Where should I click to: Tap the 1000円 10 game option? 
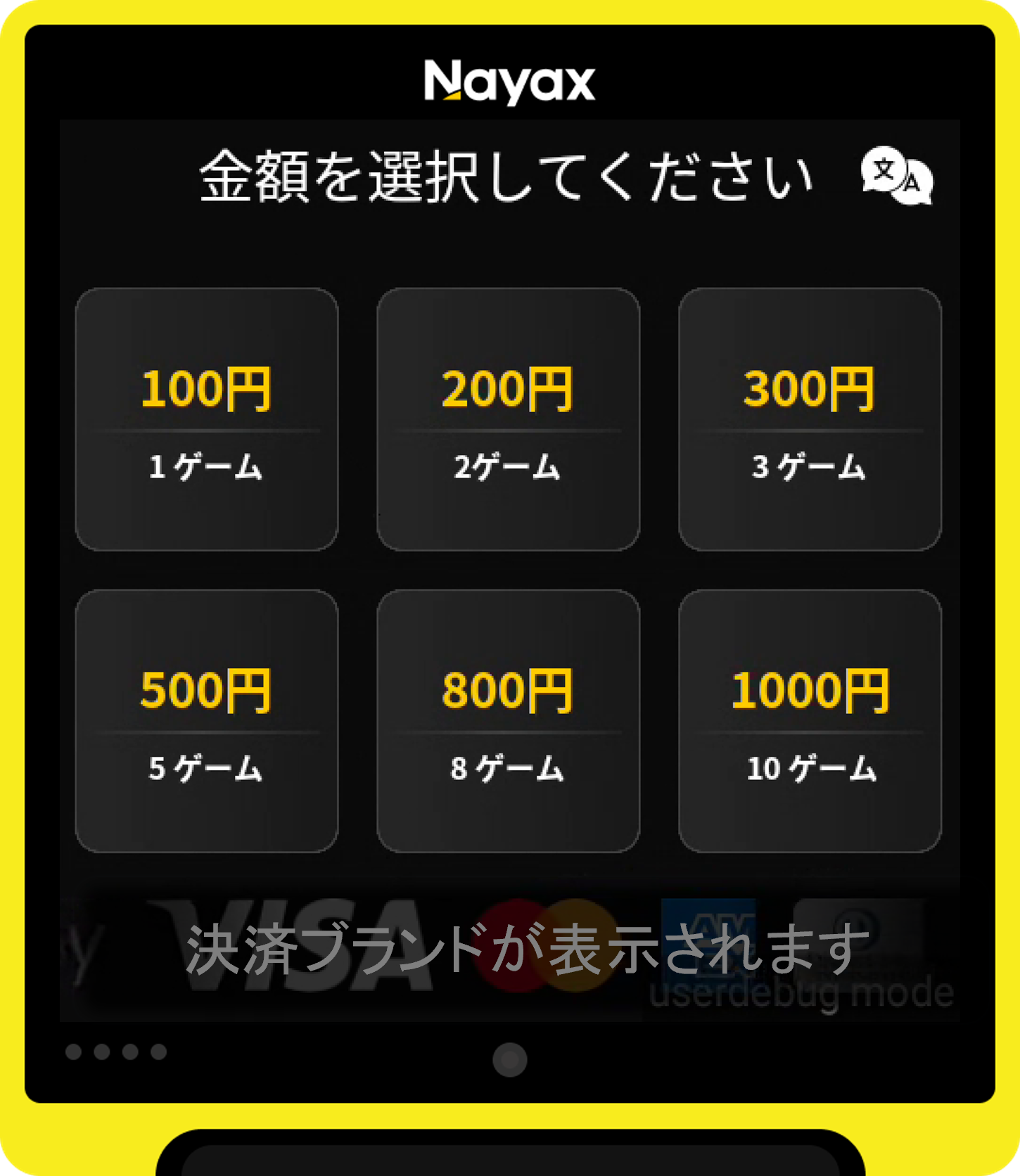(810, 721)
